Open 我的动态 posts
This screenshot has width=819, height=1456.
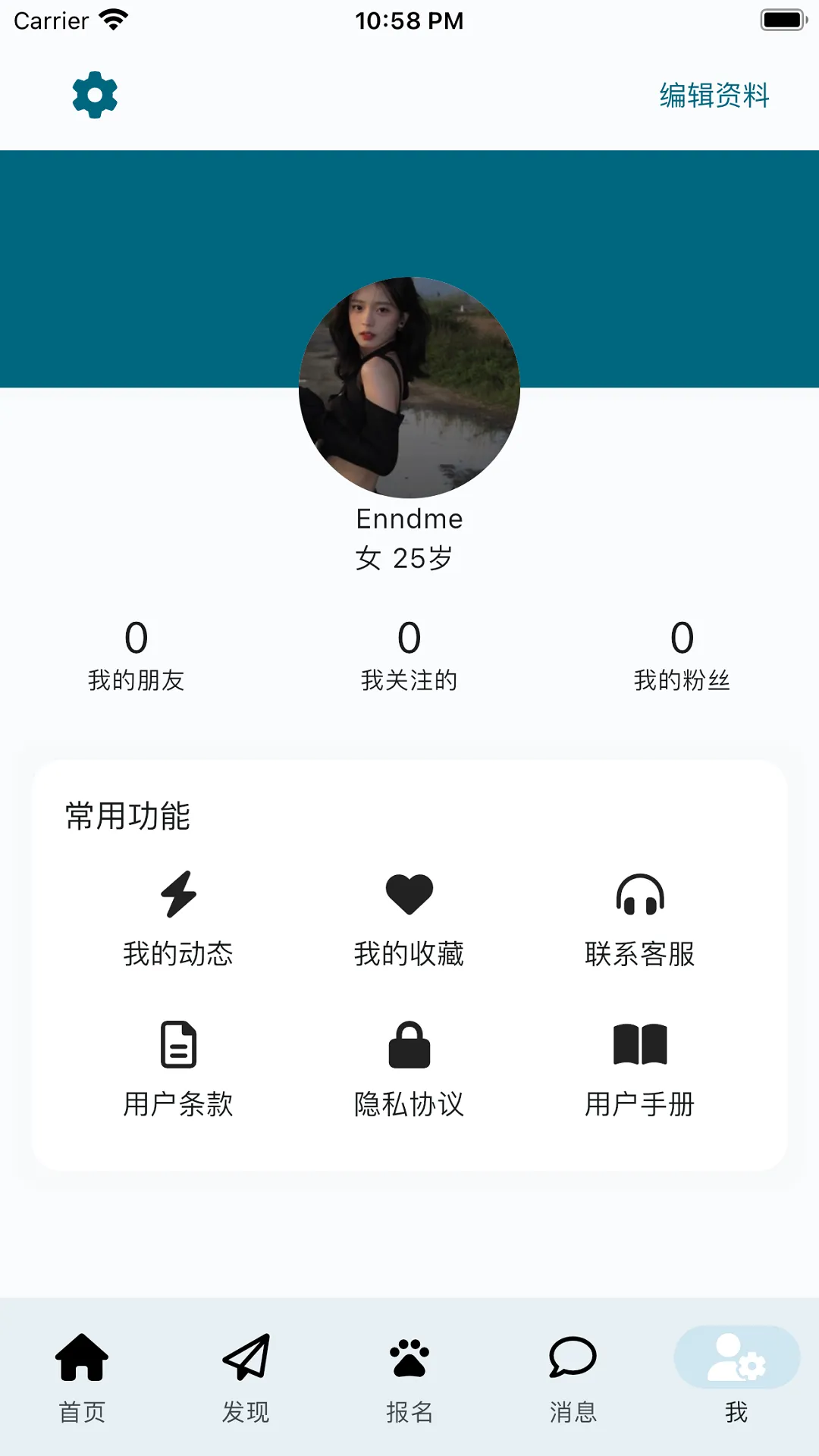(x=178, y=919)
